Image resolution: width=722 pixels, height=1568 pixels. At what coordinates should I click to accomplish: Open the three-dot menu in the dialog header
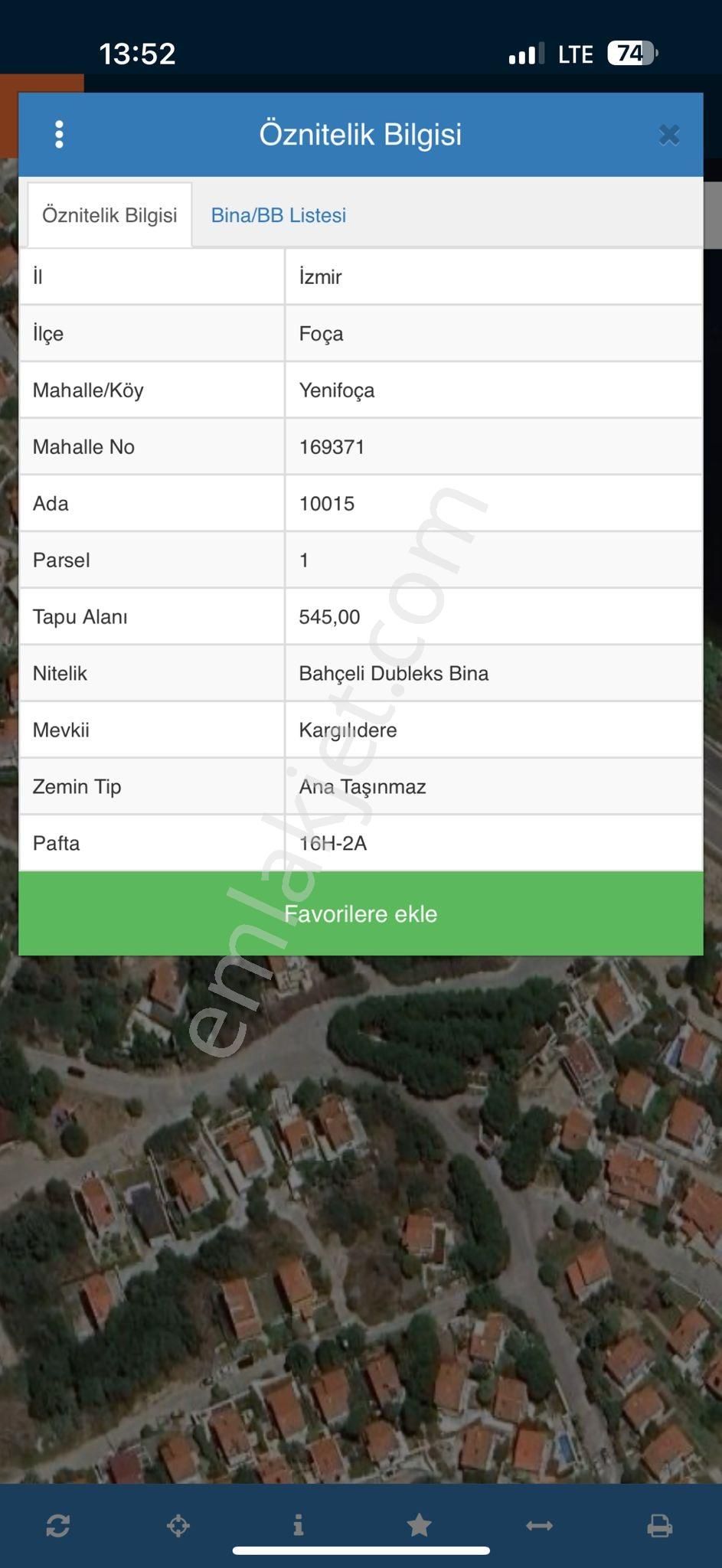click(59, 135)
